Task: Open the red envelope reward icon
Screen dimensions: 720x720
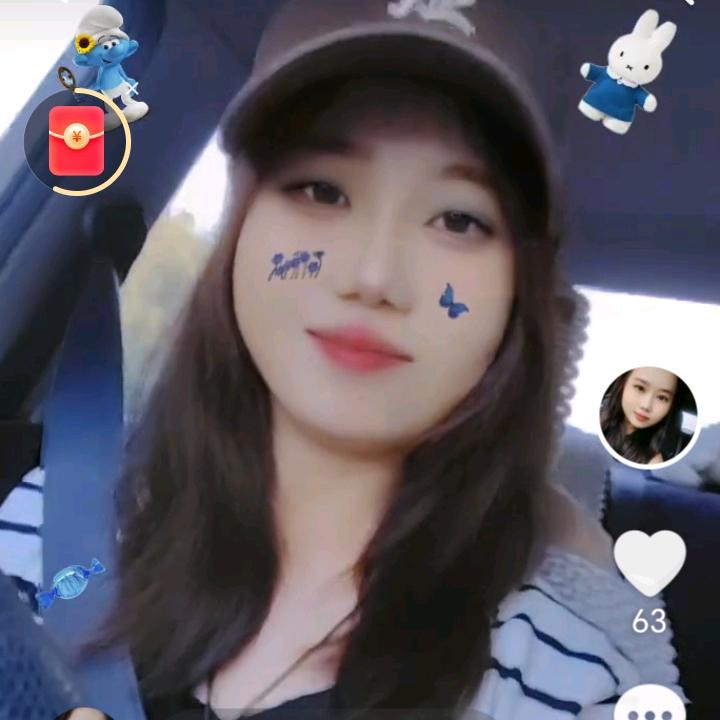Action: (x=77, y=141)
